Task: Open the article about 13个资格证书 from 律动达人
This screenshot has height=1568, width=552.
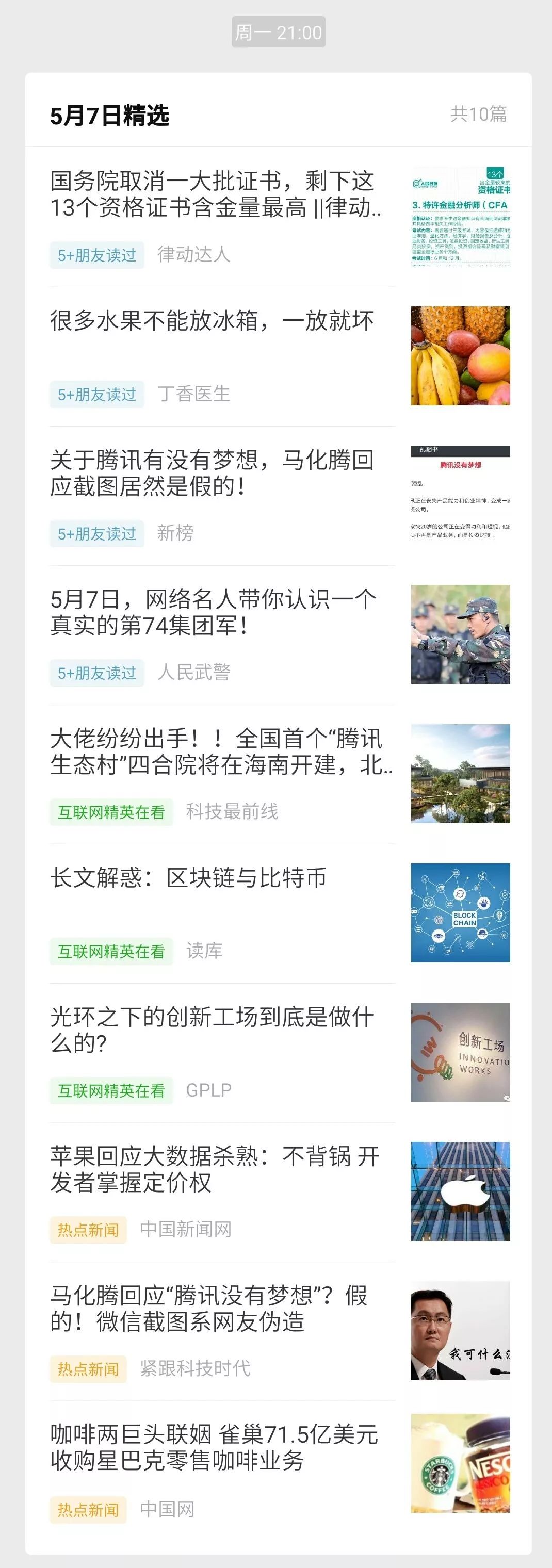Action: point(216,195)
